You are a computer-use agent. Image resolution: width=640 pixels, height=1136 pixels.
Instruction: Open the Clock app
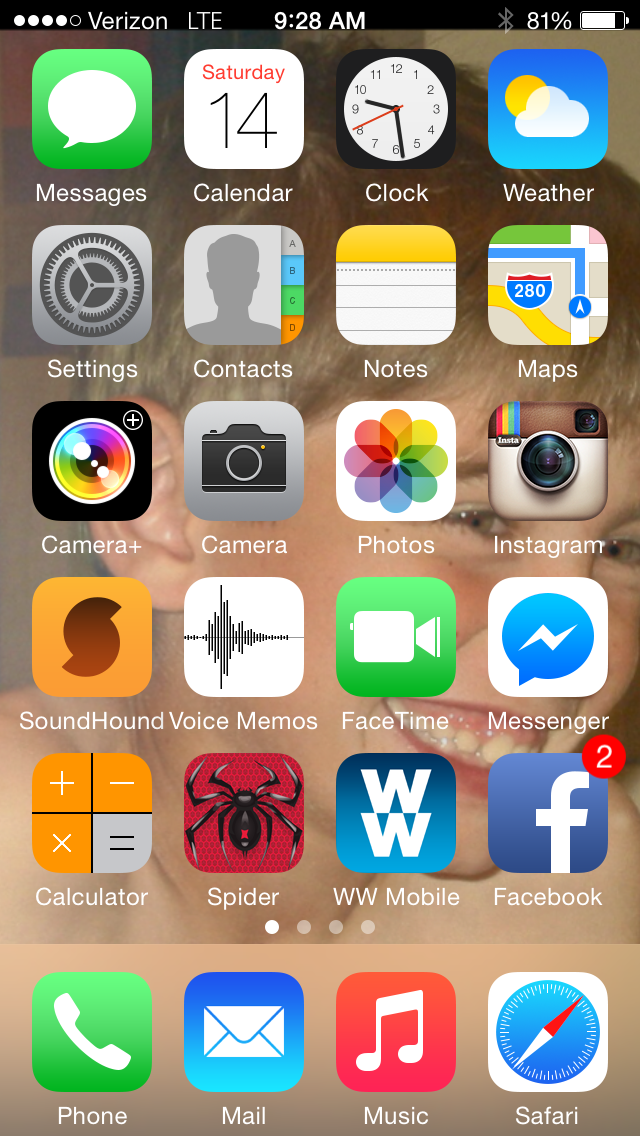(x=396, y=109)
